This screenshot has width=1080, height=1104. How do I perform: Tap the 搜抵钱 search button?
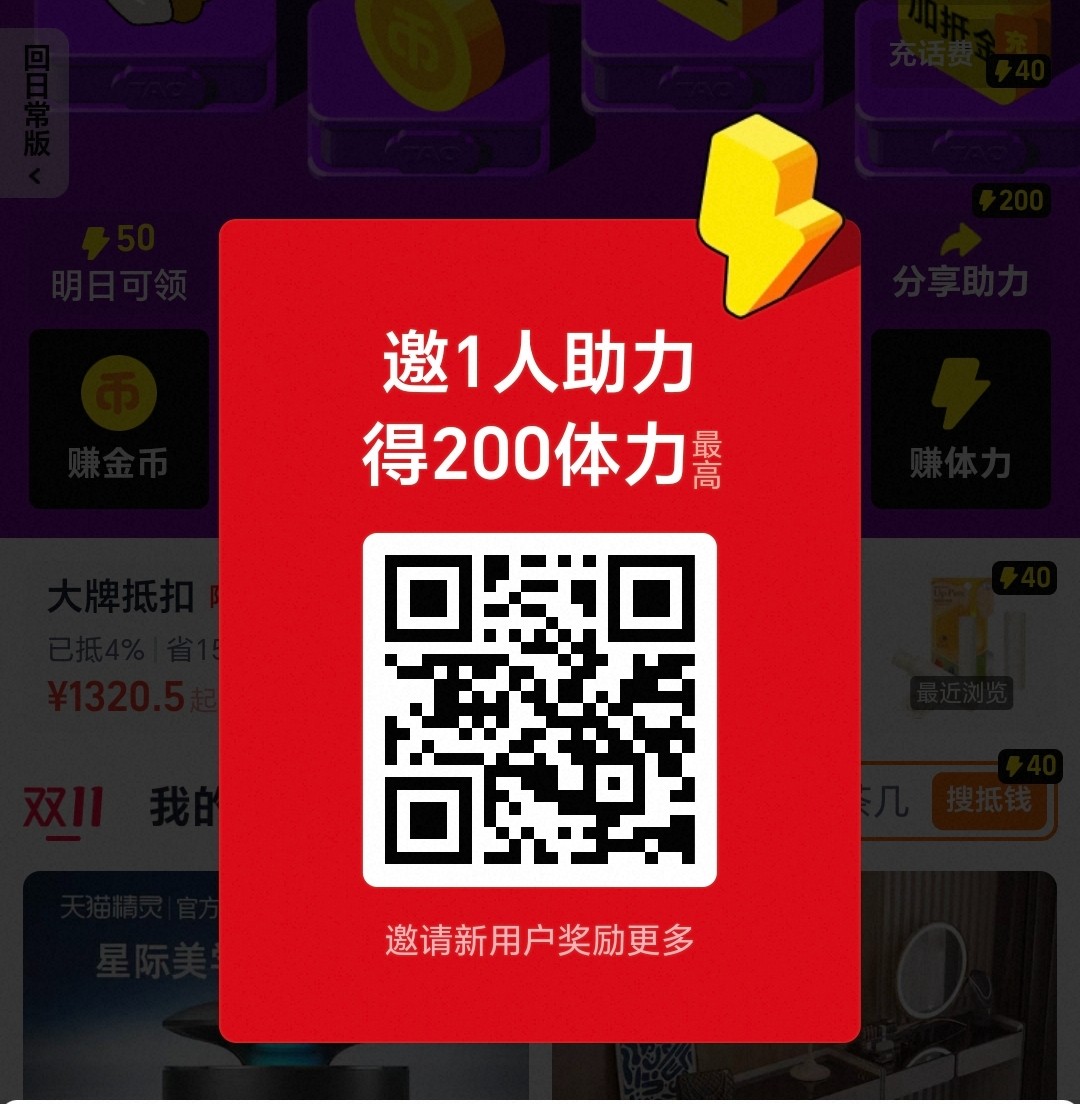pyautogui.click(x=988, y=800)
